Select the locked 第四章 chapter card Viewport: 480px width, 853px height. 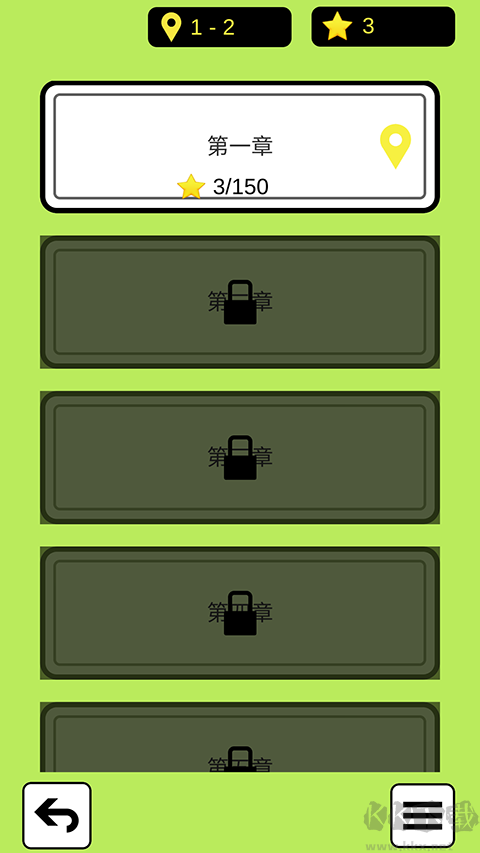point(240,613)
